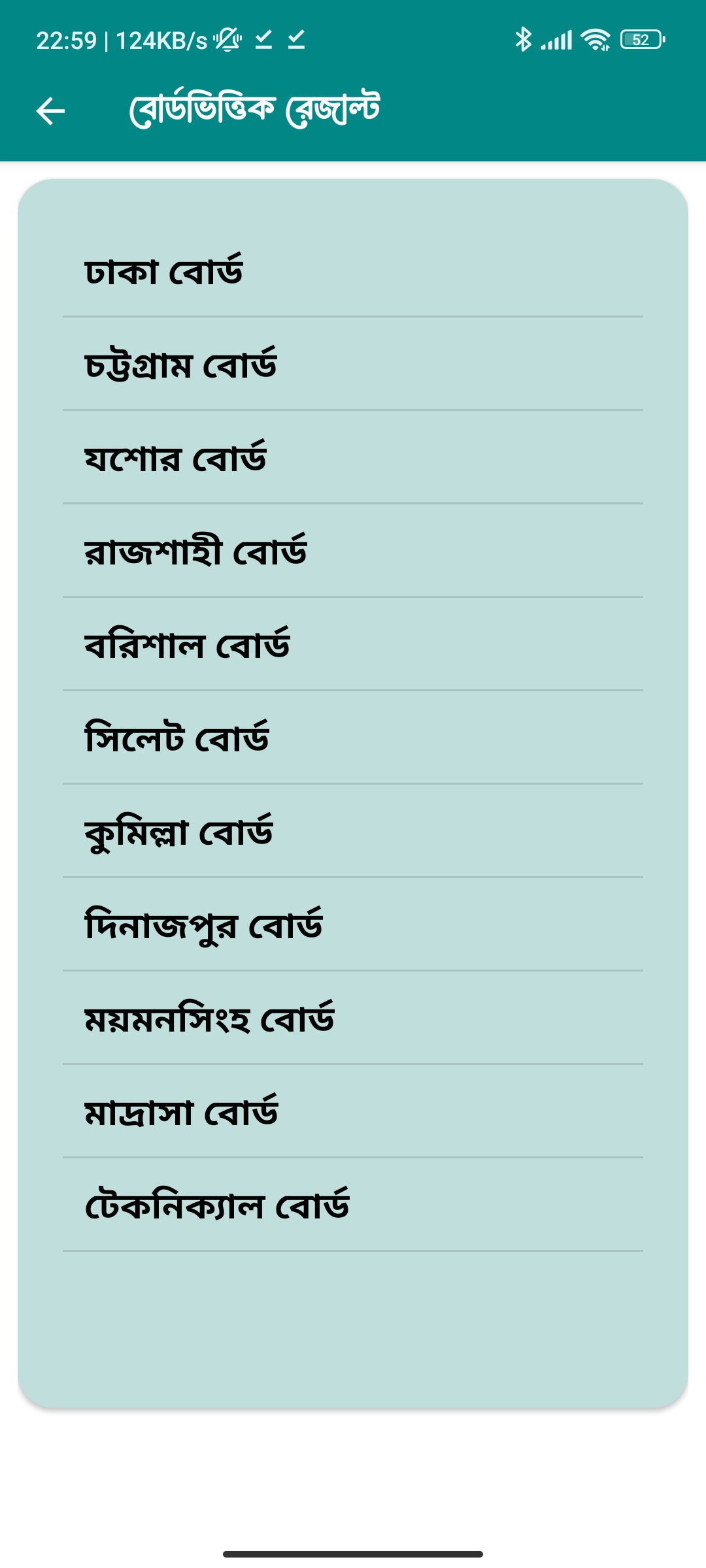Open টেকনিক্যাল বোর্ড results
The image size is (706, 1568).
coord(353,1205)
